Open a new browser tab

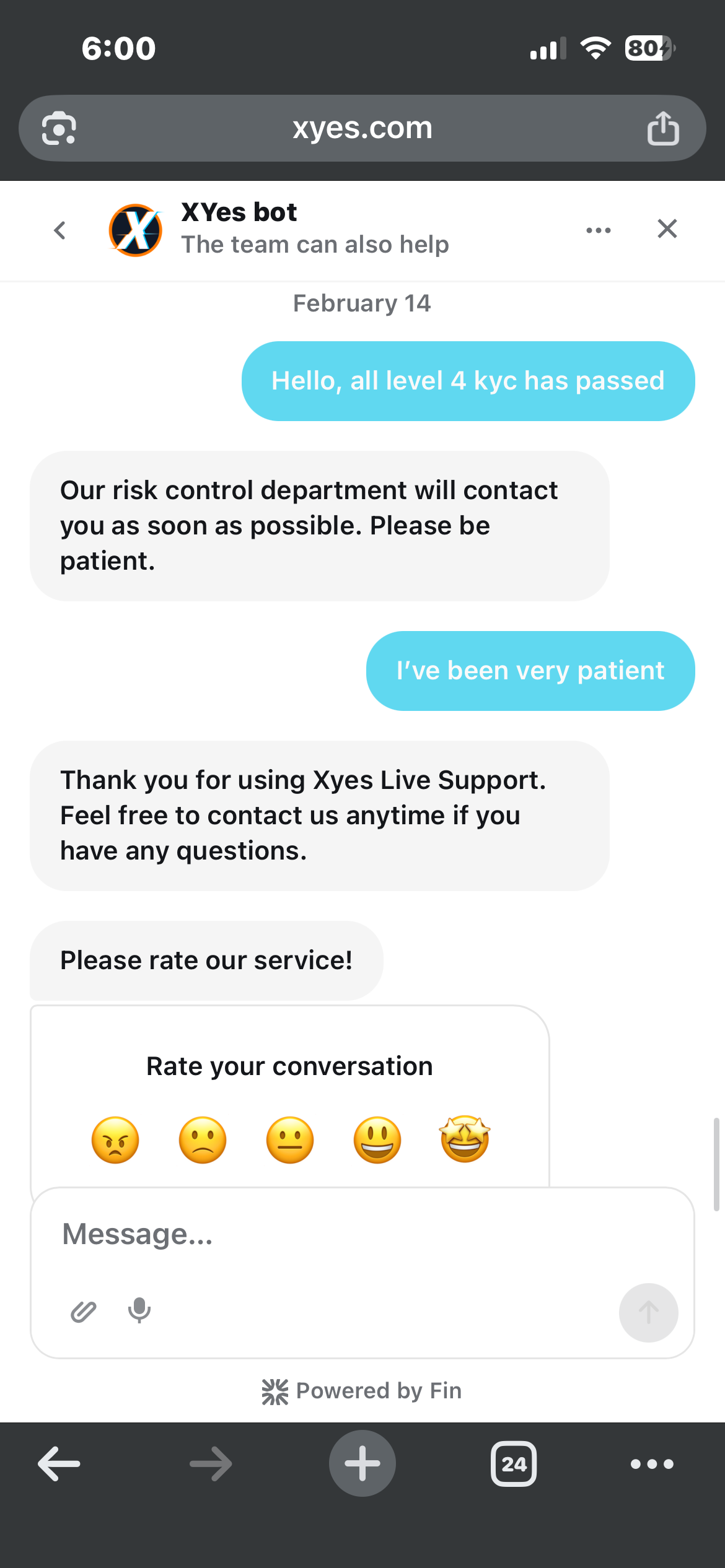(x=362, y=1463)
